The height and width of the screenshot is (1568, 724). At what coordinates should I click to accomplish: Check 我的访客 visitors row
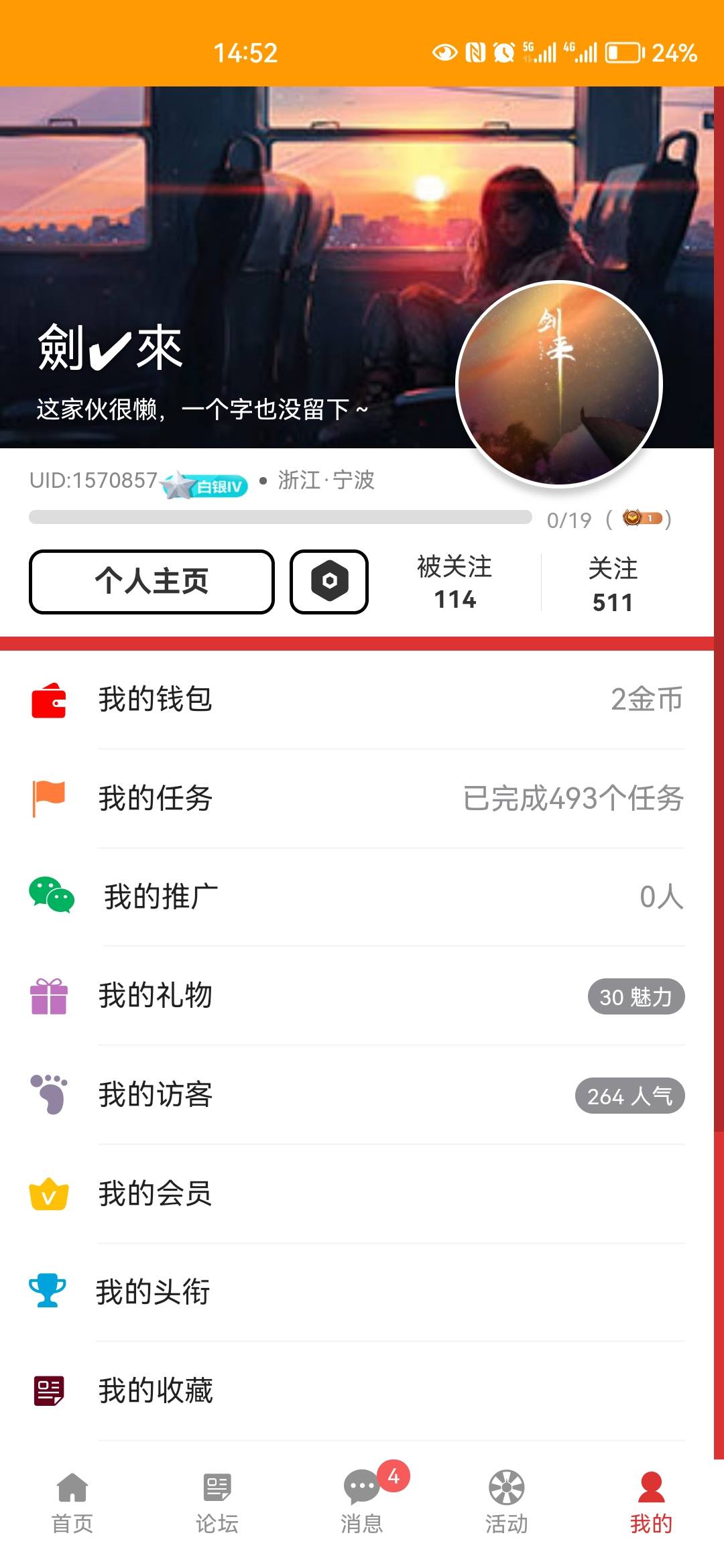(x=357, y=1095)
